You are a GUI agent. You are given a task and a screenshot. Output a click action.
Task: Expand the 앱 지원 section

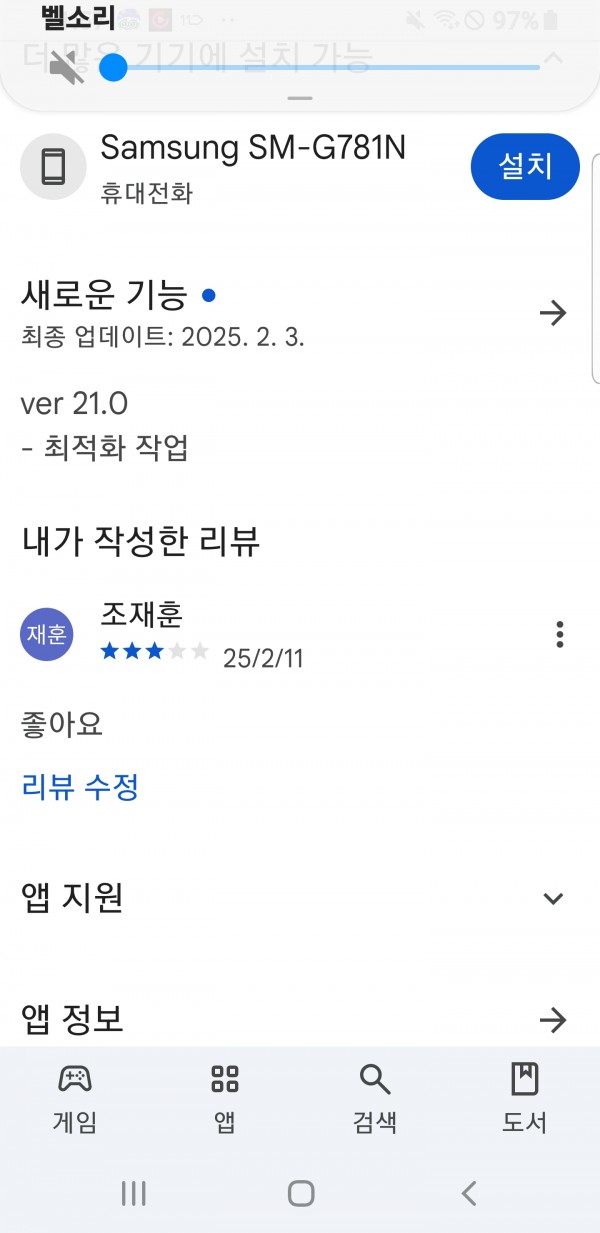pyautogui.click(x=553, y=898)
